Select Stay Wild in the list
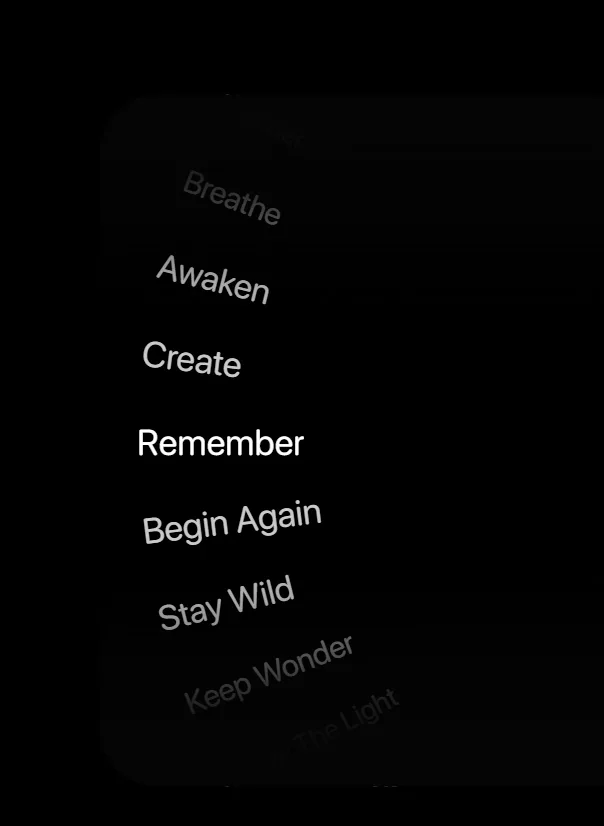The width and height of the screenshot is (604, 826). 226,603
